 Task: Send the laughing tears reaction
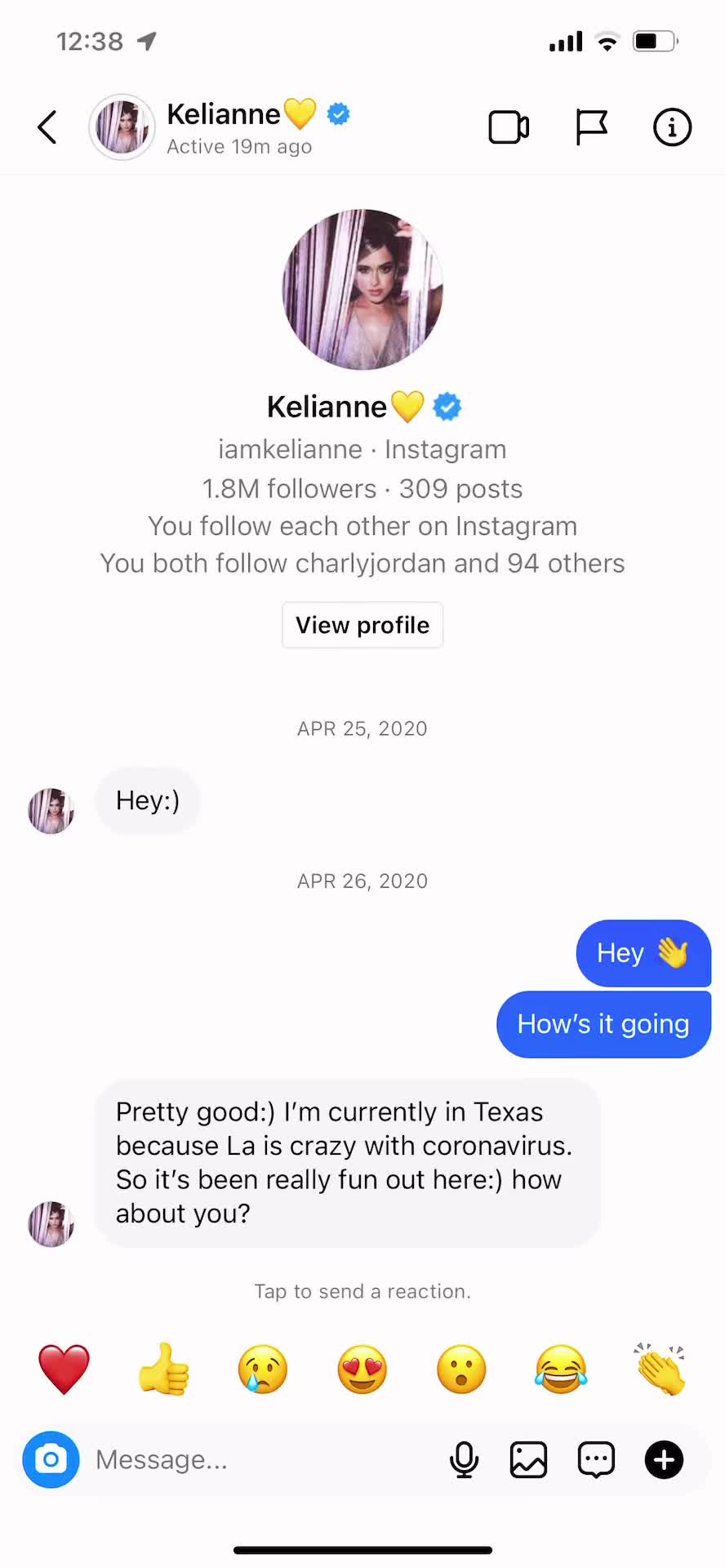tap(561, 1369)
